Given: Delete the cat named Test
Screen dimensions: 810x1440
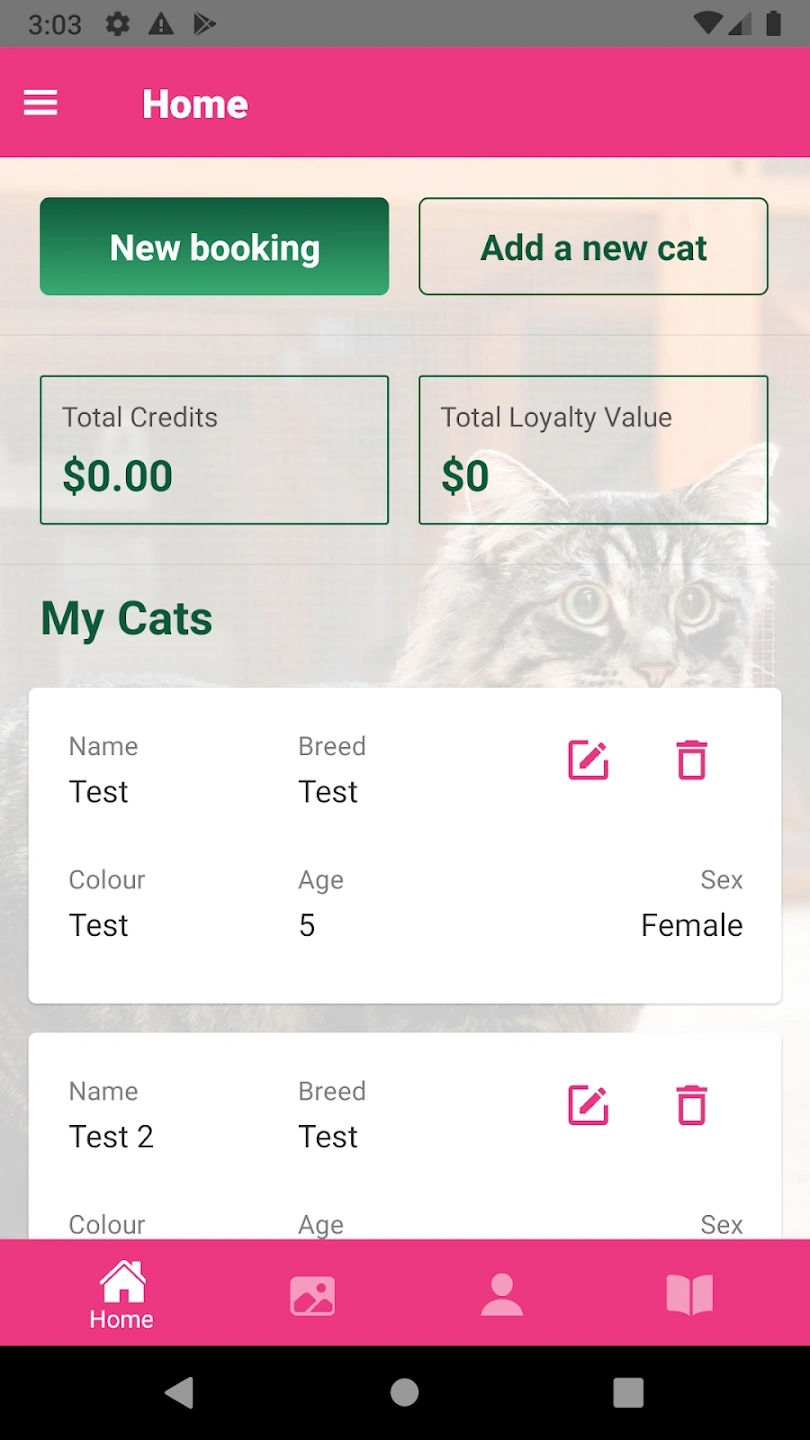Looking at the screenshot, I should [x=691, y=760].
